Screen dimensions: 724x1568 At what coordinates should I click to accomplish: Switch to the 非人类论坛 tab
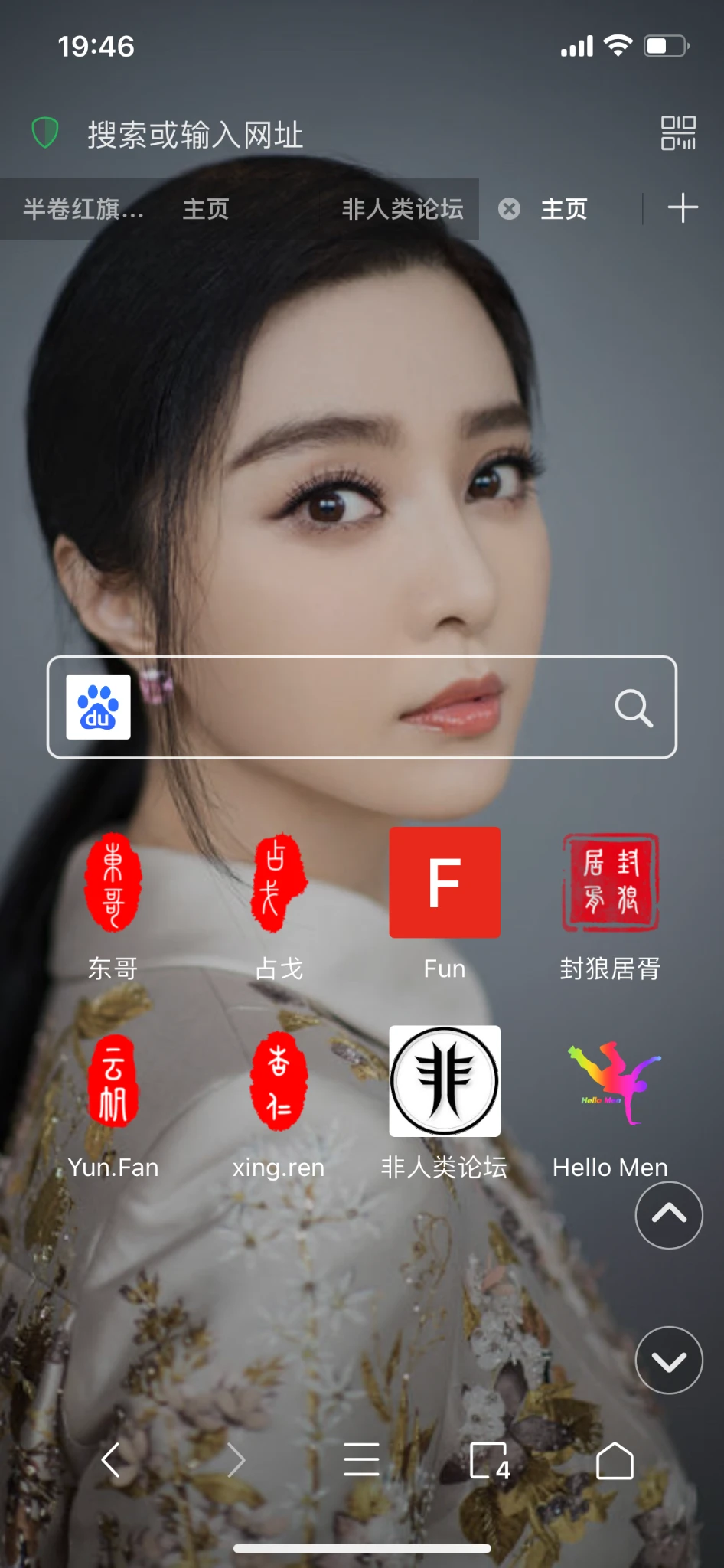coord(402,208)
